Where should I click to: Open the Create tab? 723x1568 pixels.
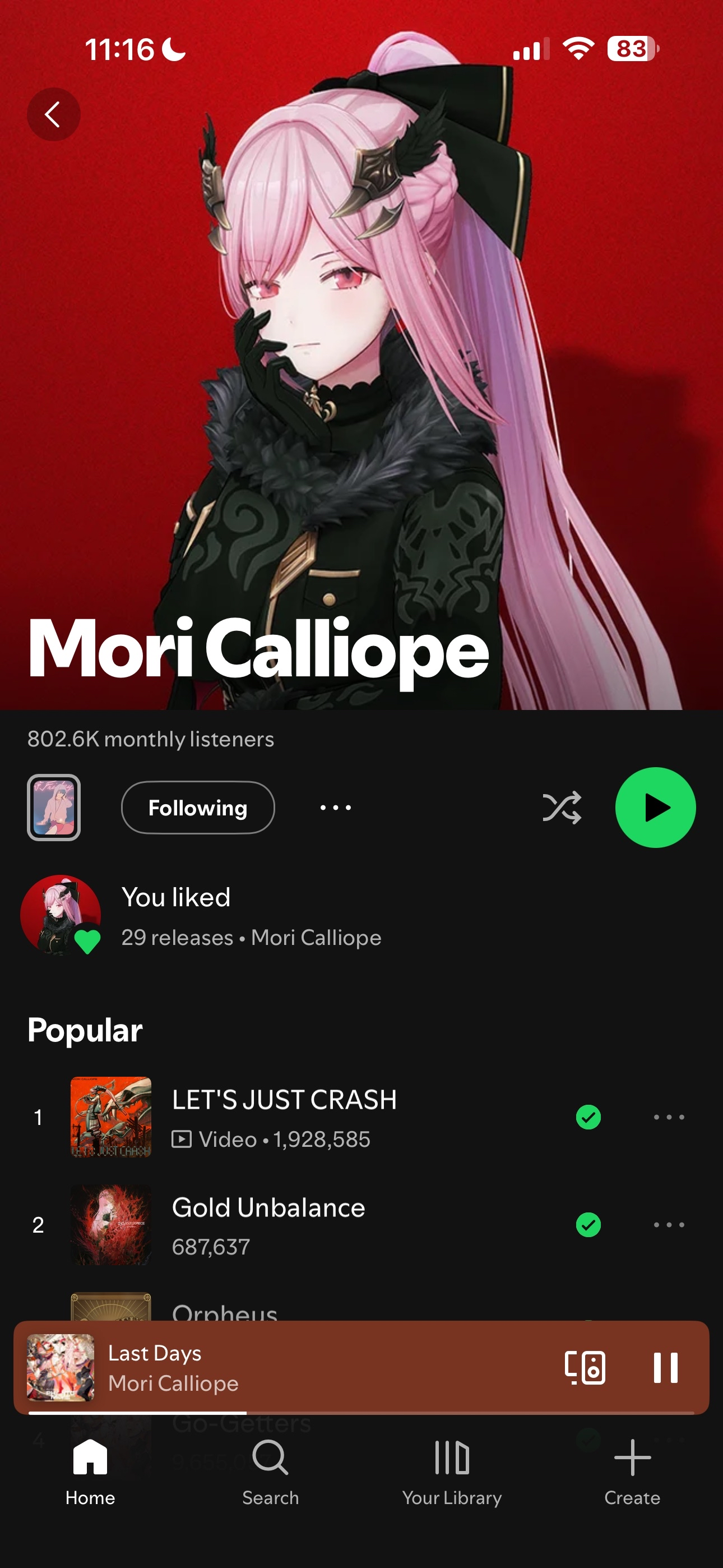coord(632,1470)
